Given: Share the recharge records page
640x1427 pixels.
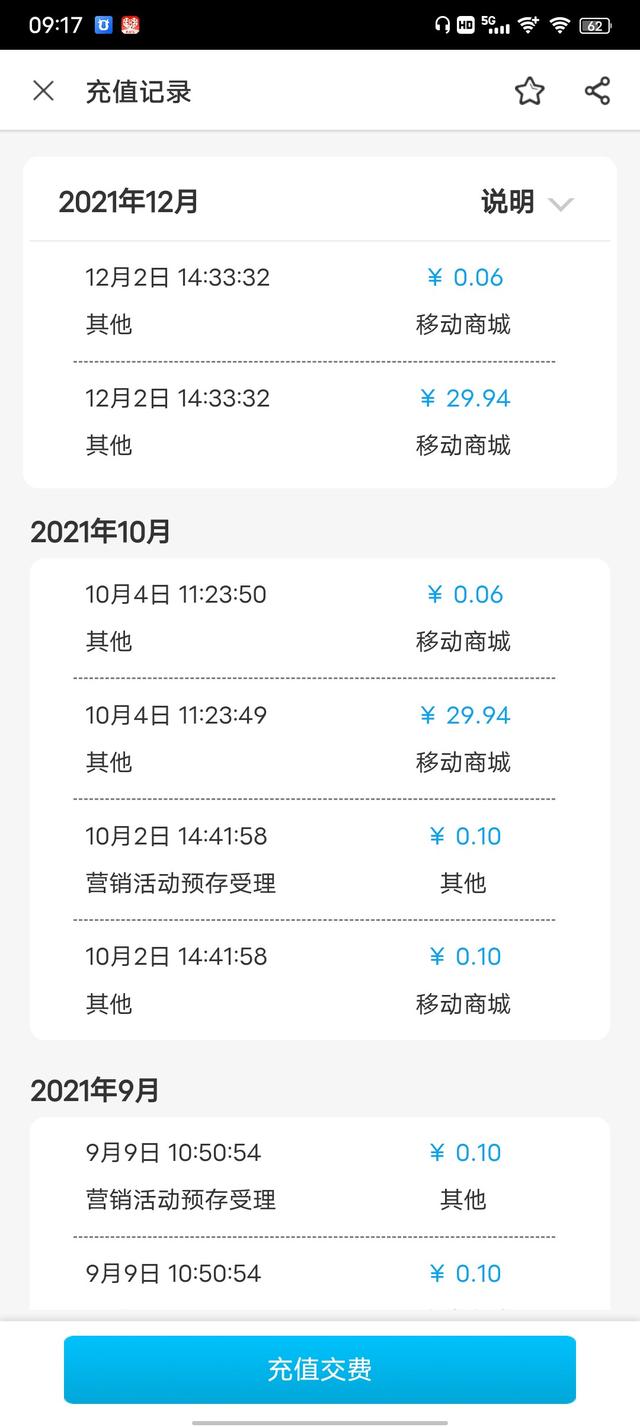Looking at the screenshot, I should (x=597, y=91).
